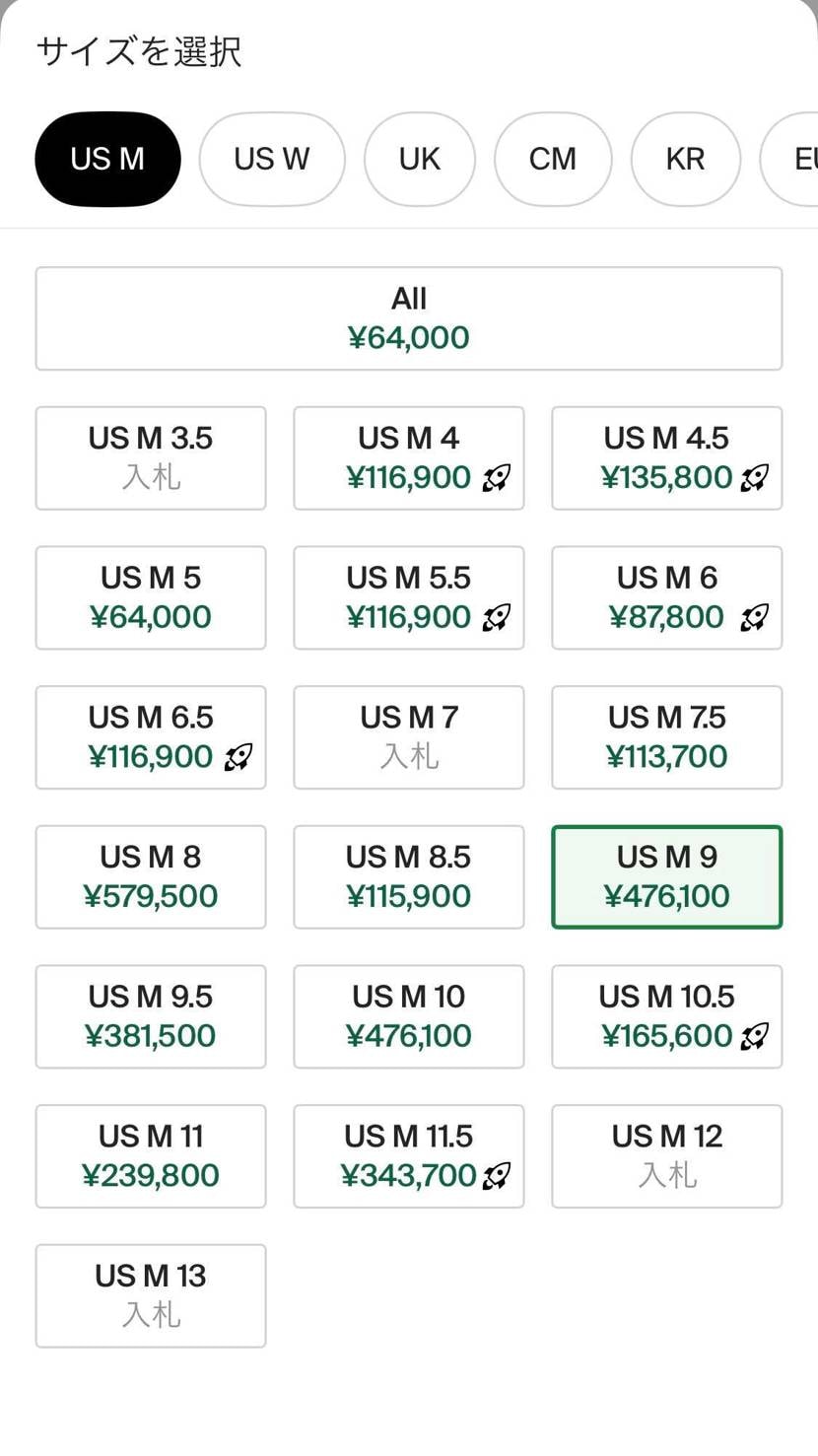The width and height of the screenshot is (818, 1456).
Task: Choose size US M 13
Action: point(151,1296)
